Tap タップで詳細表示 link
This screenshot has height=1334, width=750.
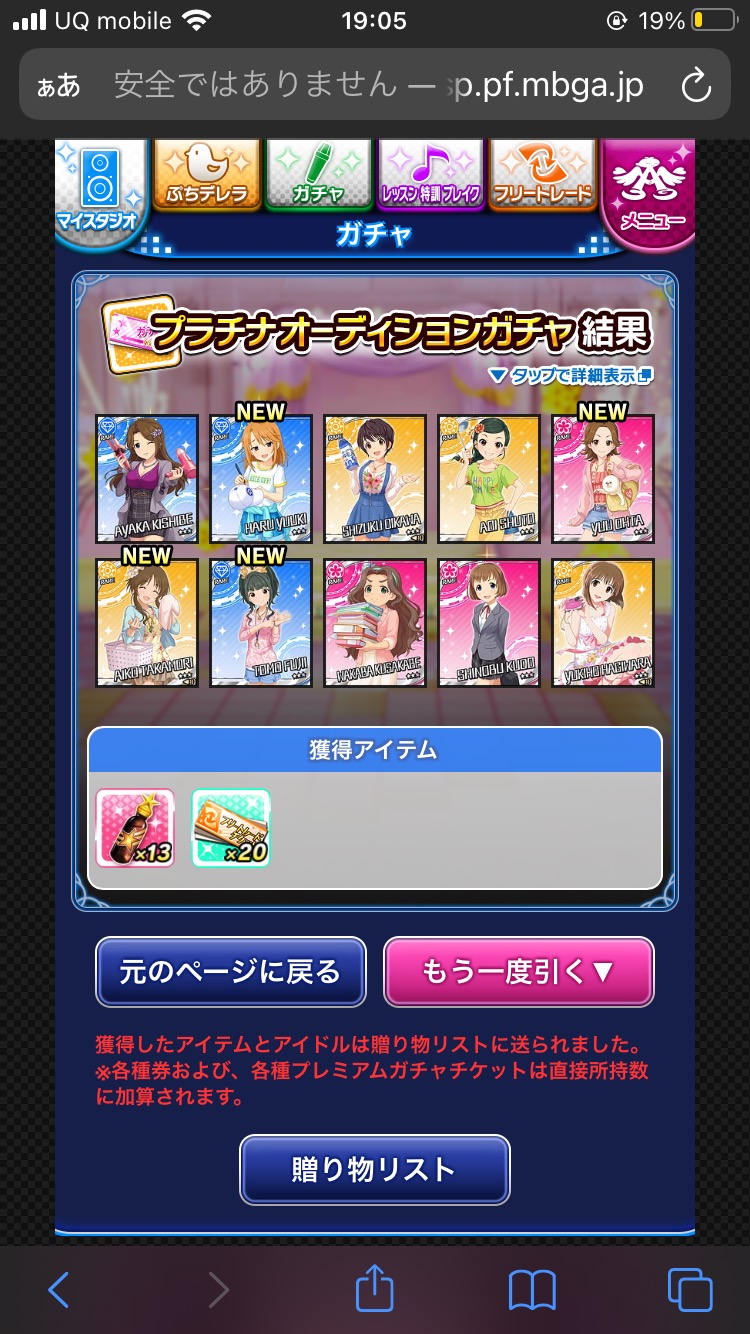570,376
